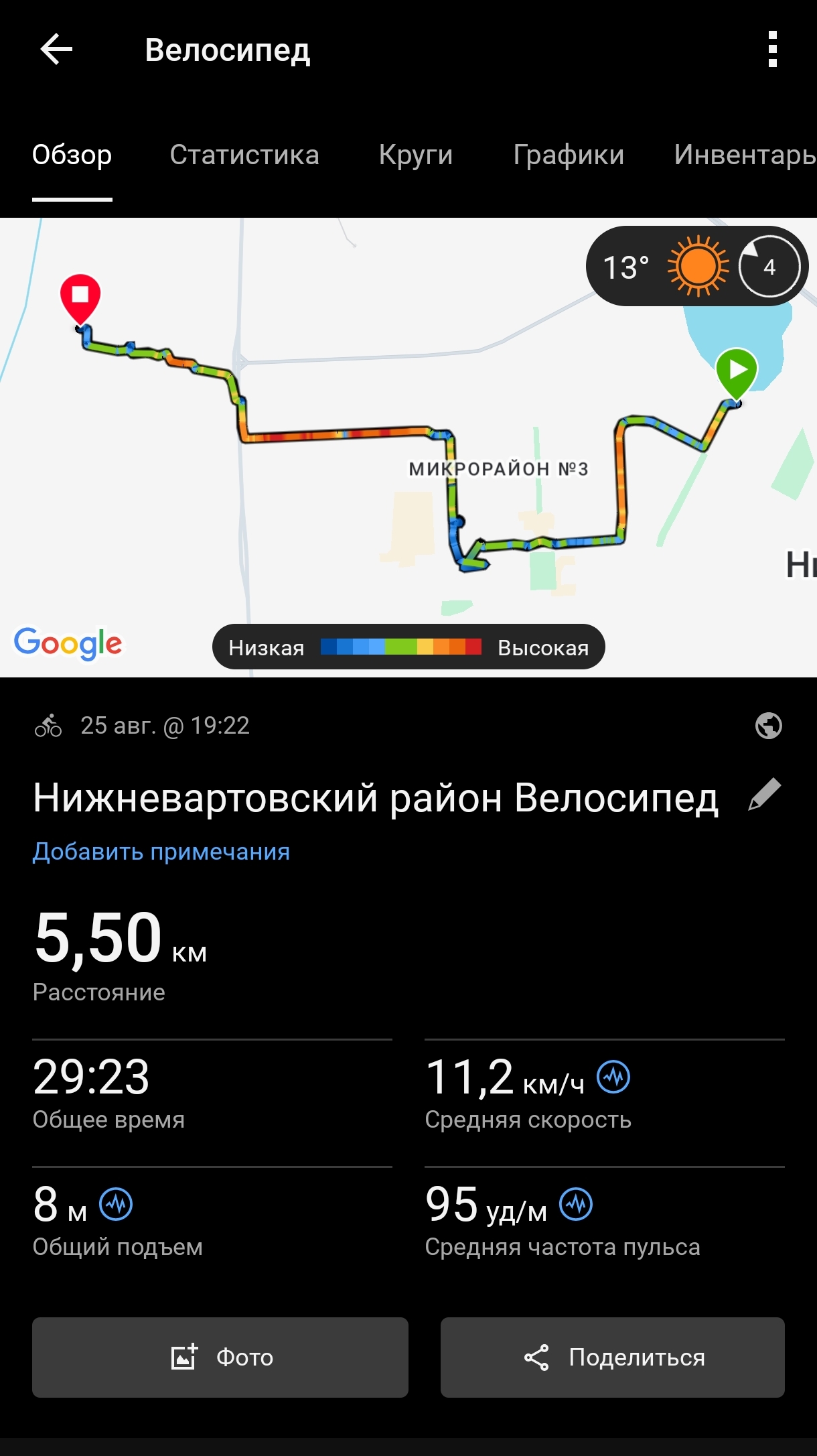Tap info icon beside Средняя скорость
Image resolution: width=817 pixels, height=1456 pixels.
(613, 1077)
